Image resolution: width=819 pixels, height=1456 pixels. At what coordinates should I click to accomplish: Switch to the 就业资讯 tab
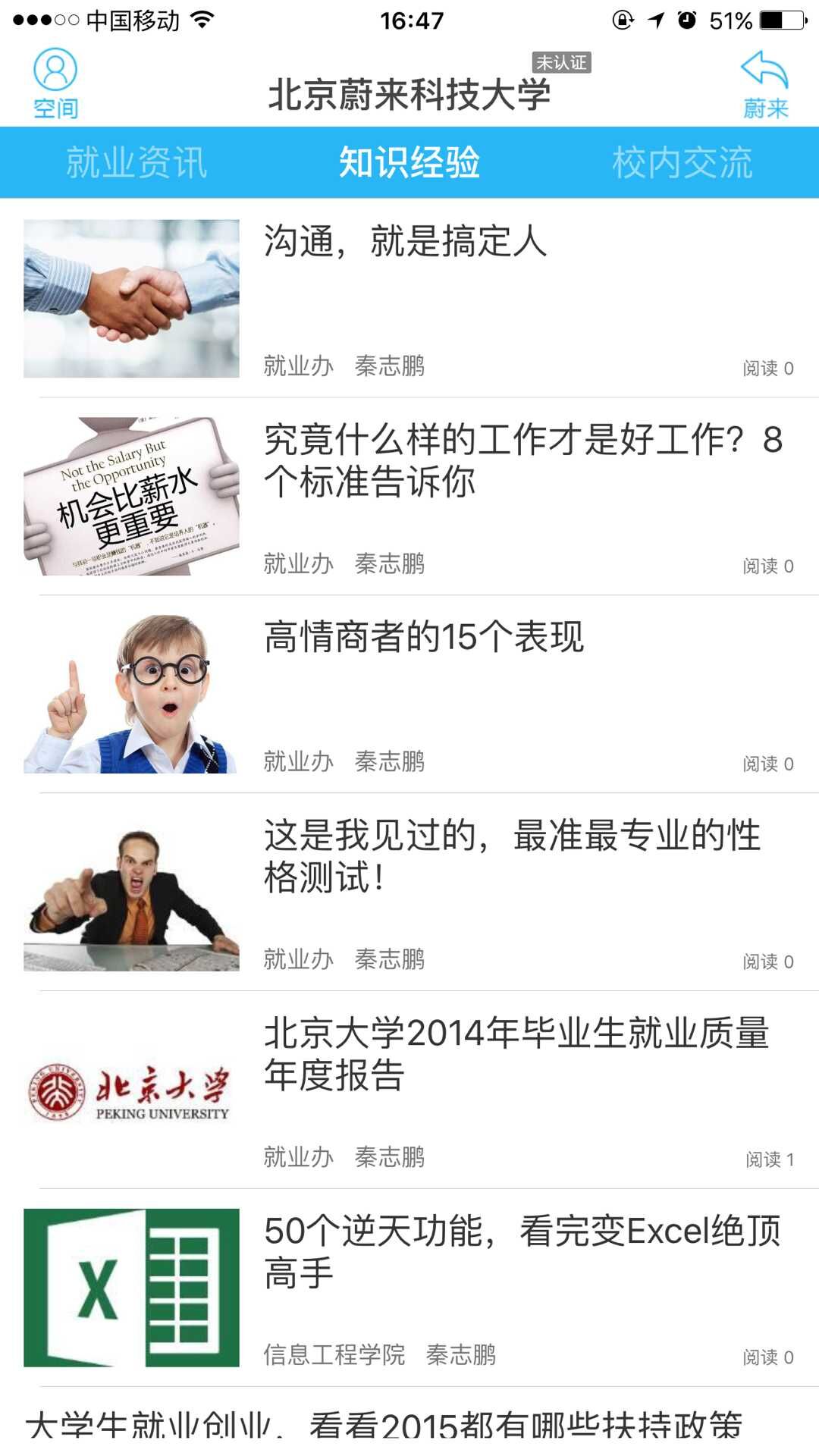click(136, 162)
